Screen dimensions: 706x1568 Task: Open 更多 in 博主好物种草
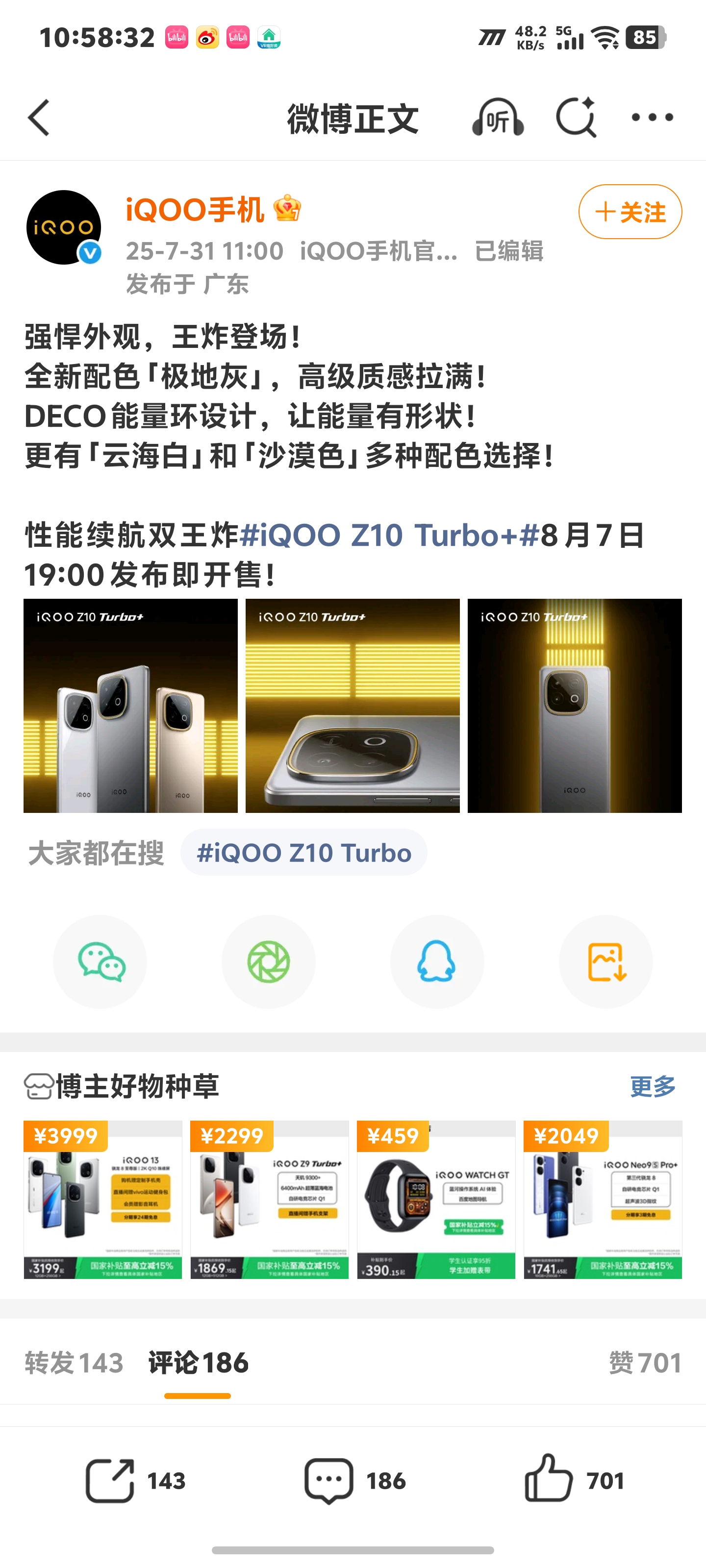[x=653, y=1086]
